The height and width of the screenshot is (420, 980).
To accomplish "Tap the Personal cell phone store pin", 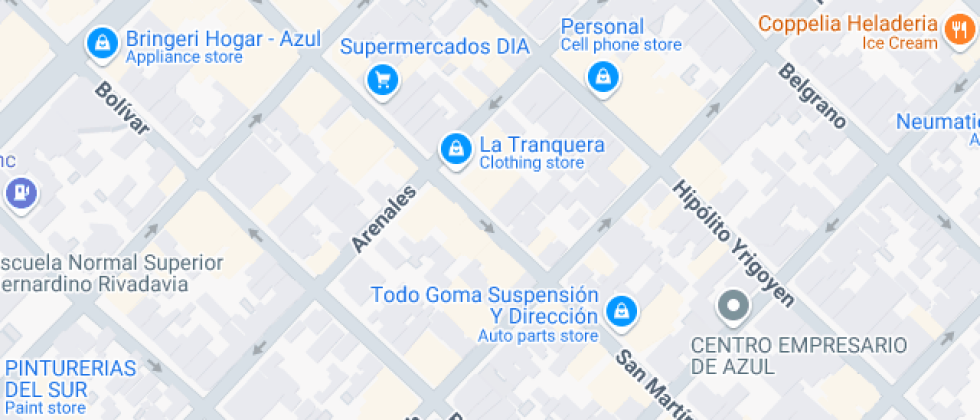I will 602,76.
